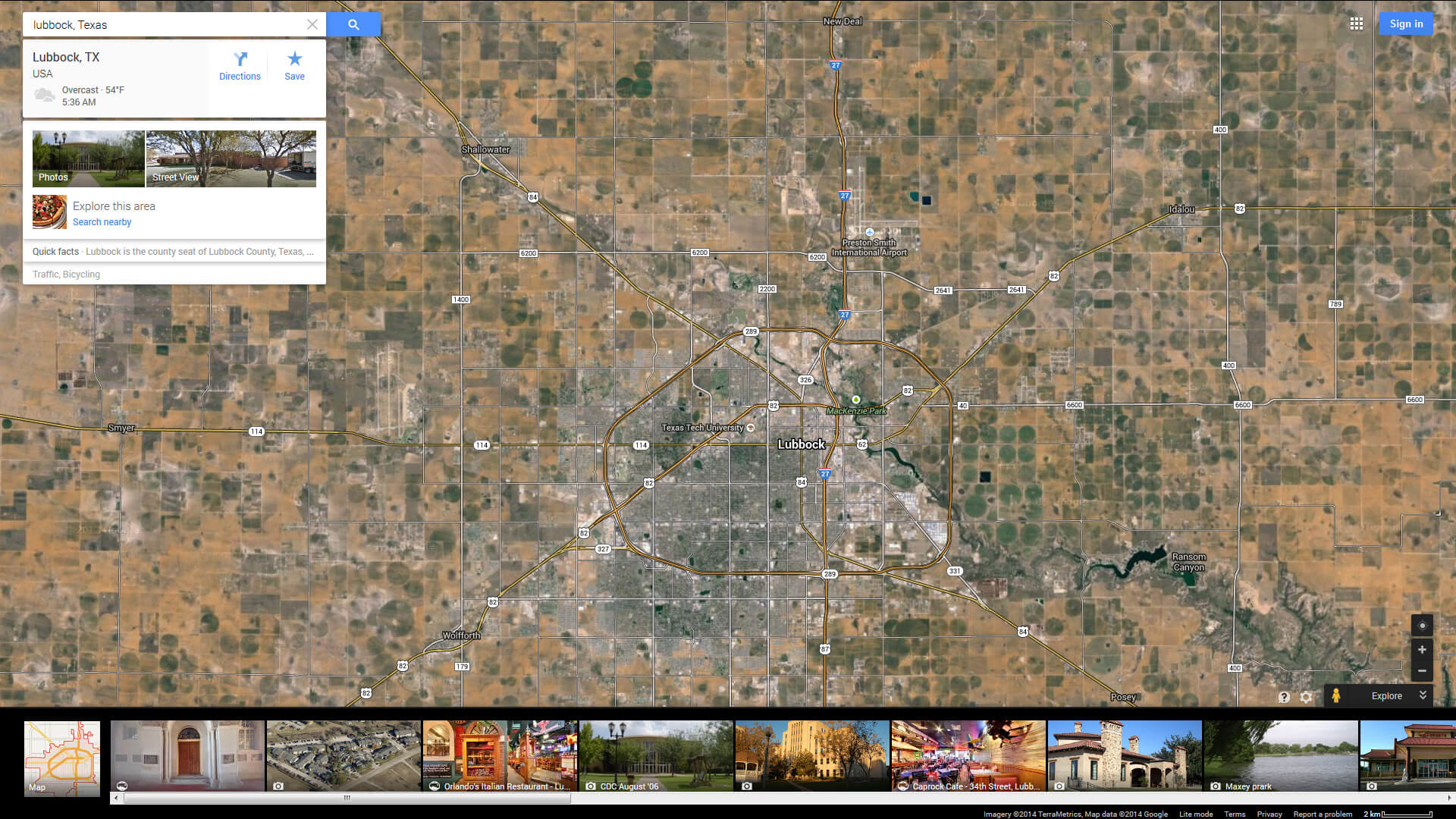Open the Report a problem link

(1323, 814)
